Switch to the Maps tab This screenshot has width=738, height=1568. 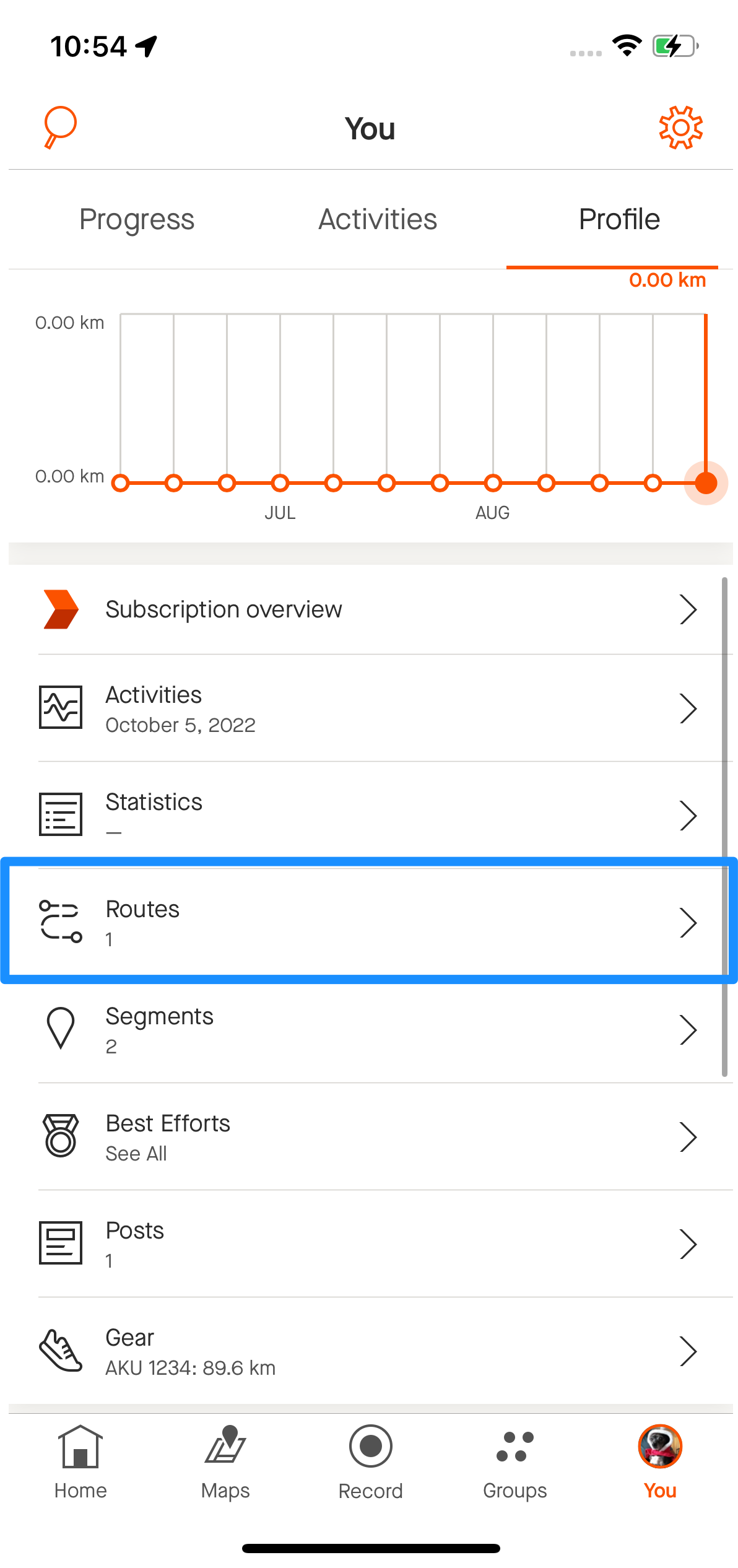click(225, 1463)
